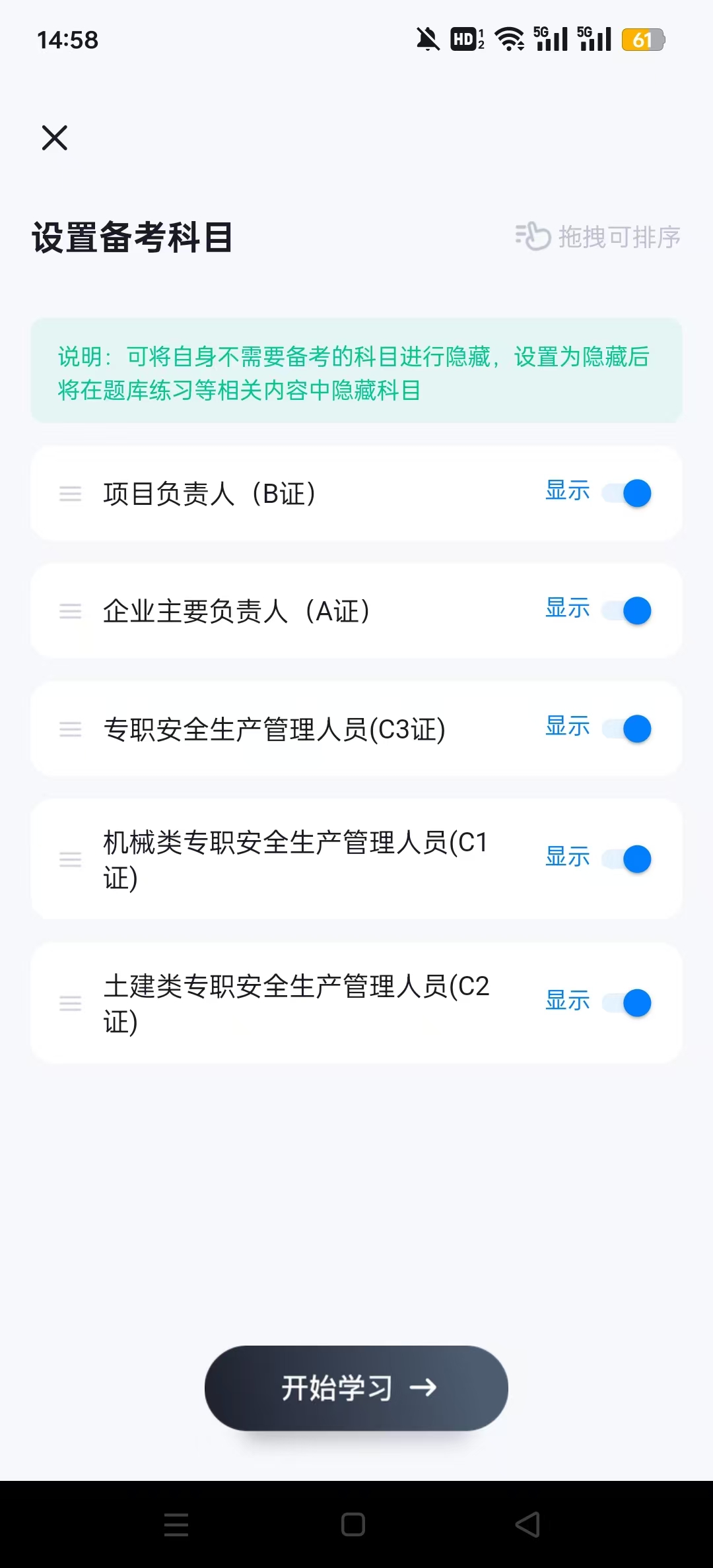
Task: Click the drag handle beside 土建类专职安全生产管理人员(C2证)
Action: [70, 1002]
